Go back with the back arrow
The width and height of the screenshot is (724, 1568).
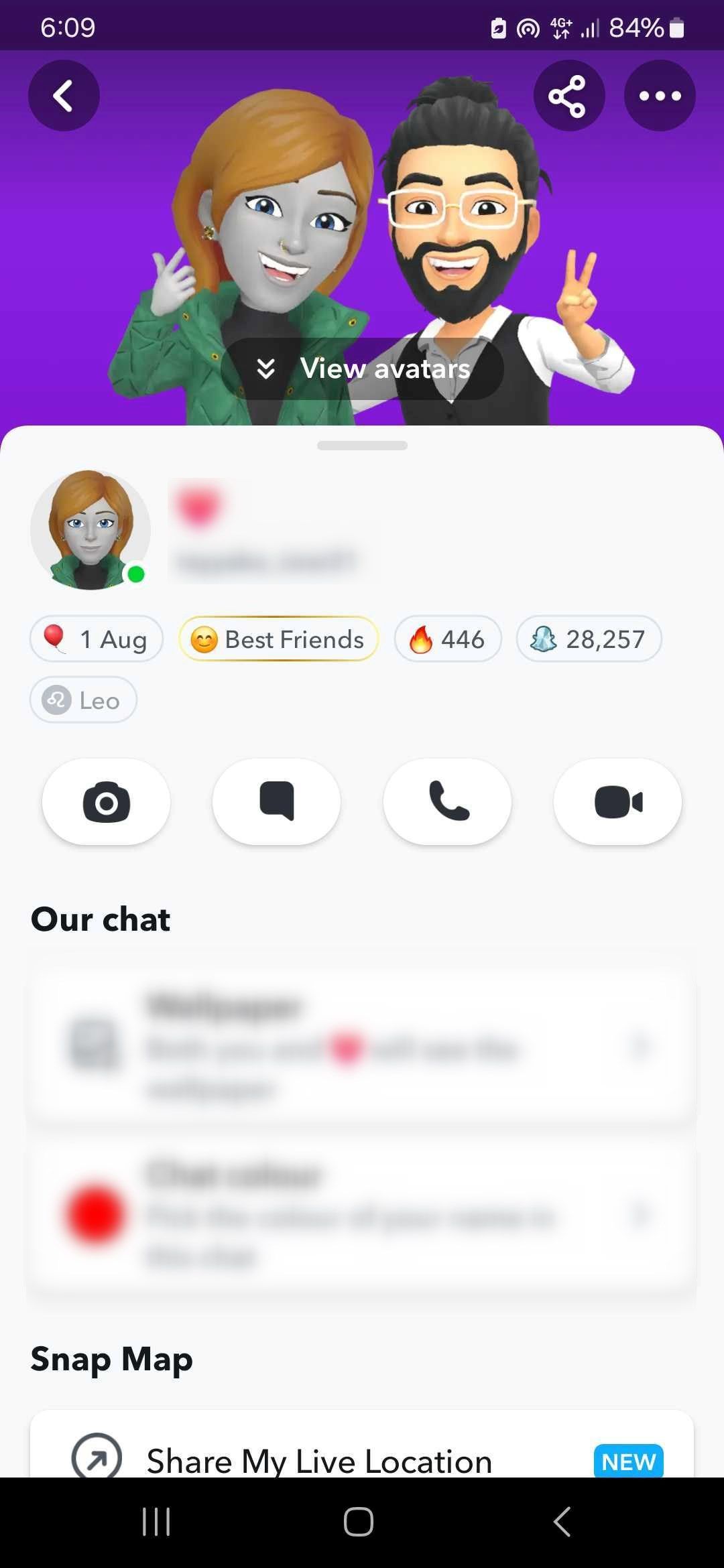[x=64, y=95]
